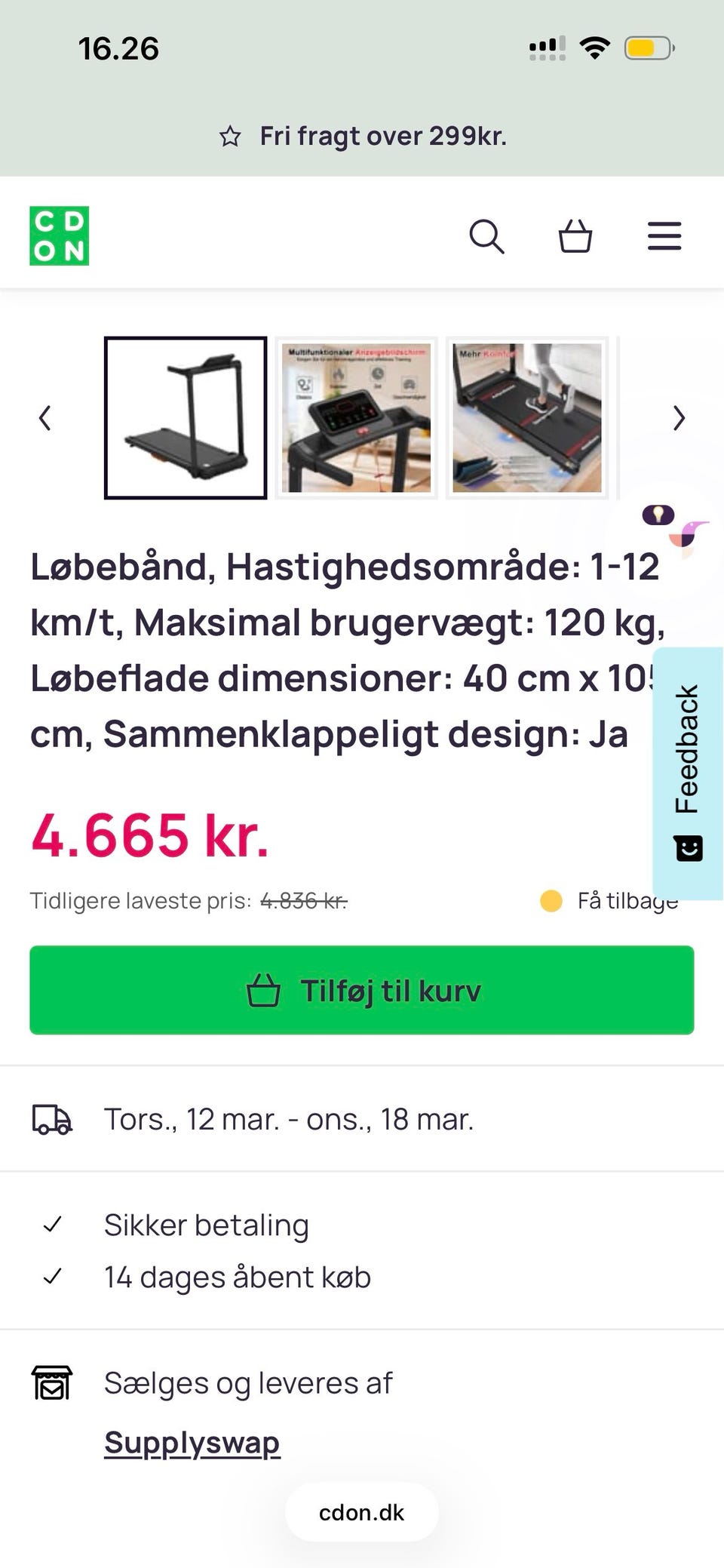The width and height of the screenshot is (724, 1568).
Task: Open the search function
Action: point(487,236)
